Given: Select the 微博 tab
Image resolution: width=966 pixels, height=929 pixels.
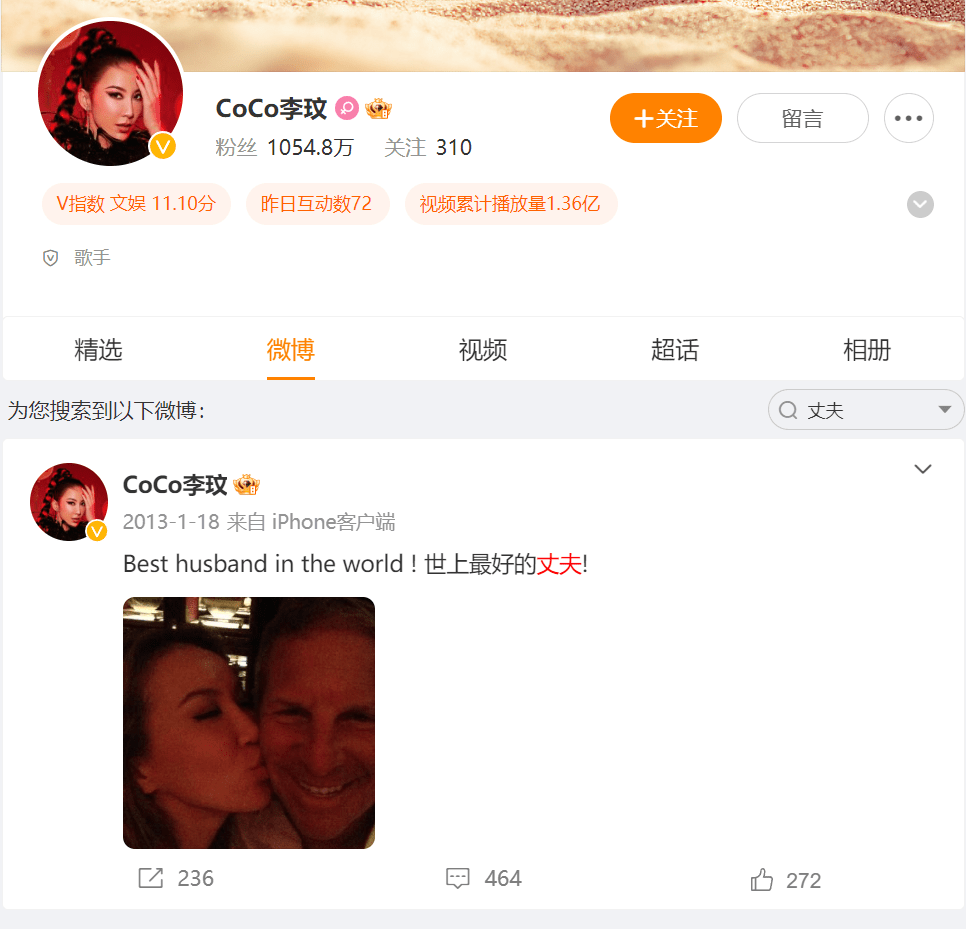Looking at the screenshot, I should point(291,350).
